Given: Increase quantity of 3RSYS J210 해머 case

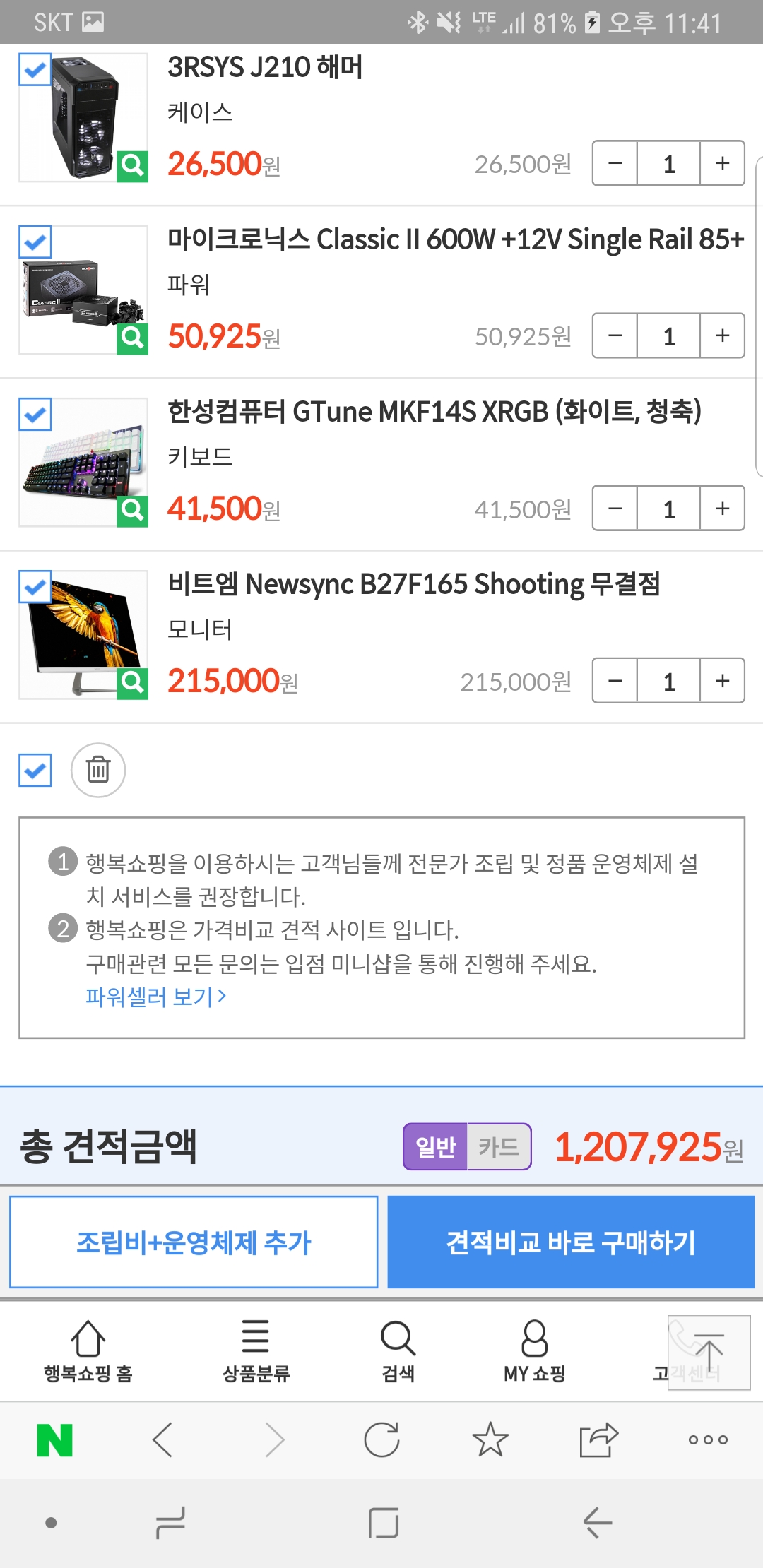Looking at the screenshot, I should (x=722, y=164).
